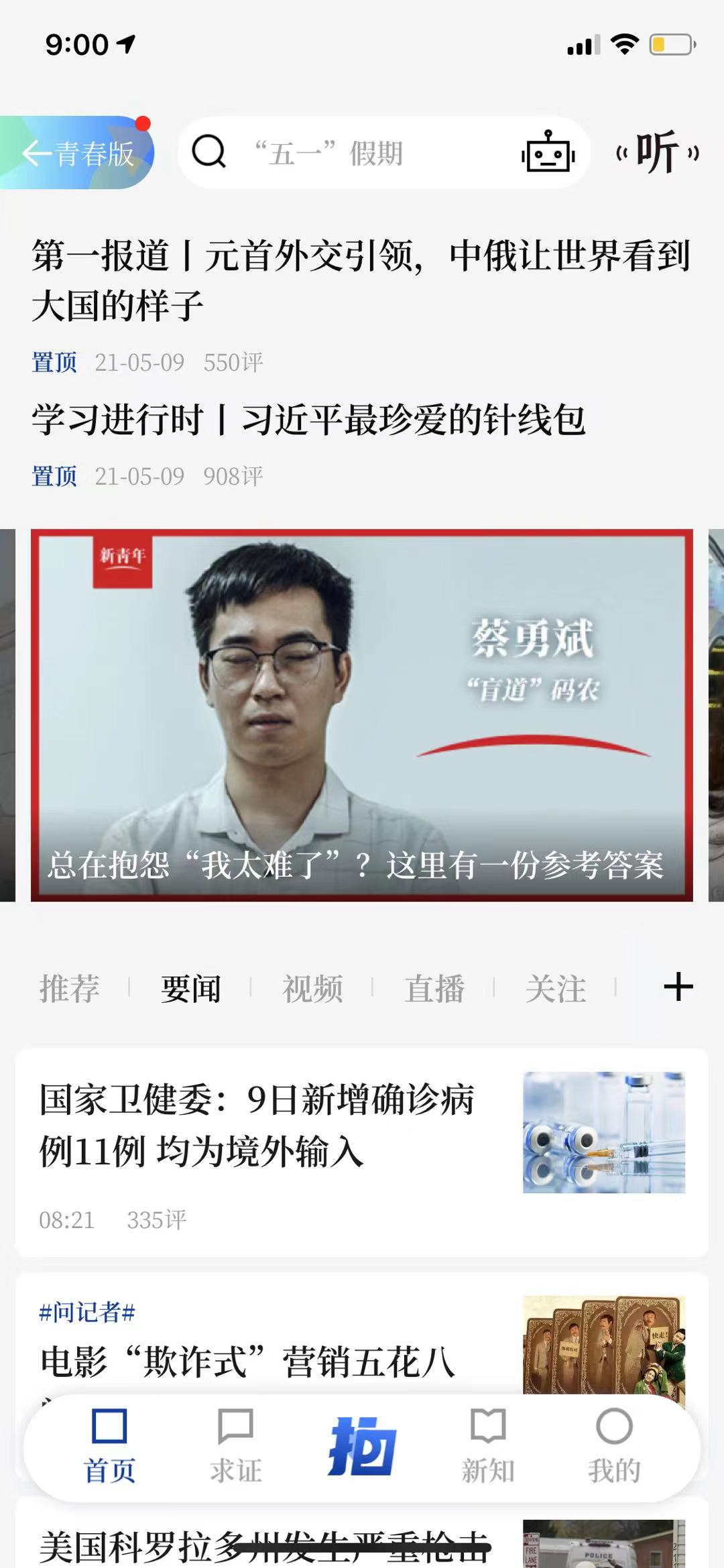Tap the 蔡勇斌 featured video banner
724x1568 pixels.
pyautogui.click(x=362, y=712)
